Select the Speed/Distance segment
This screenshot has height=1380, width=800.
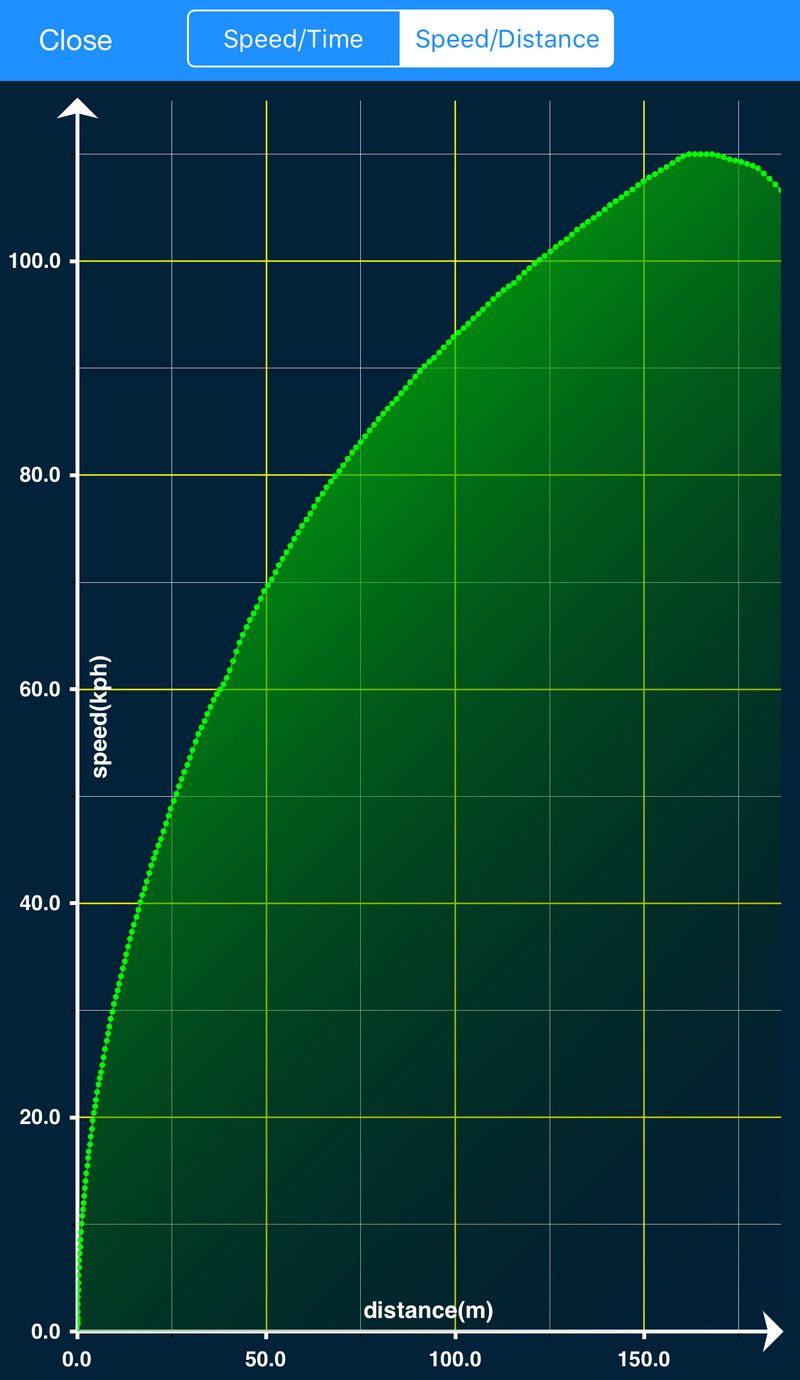(507, 39)
